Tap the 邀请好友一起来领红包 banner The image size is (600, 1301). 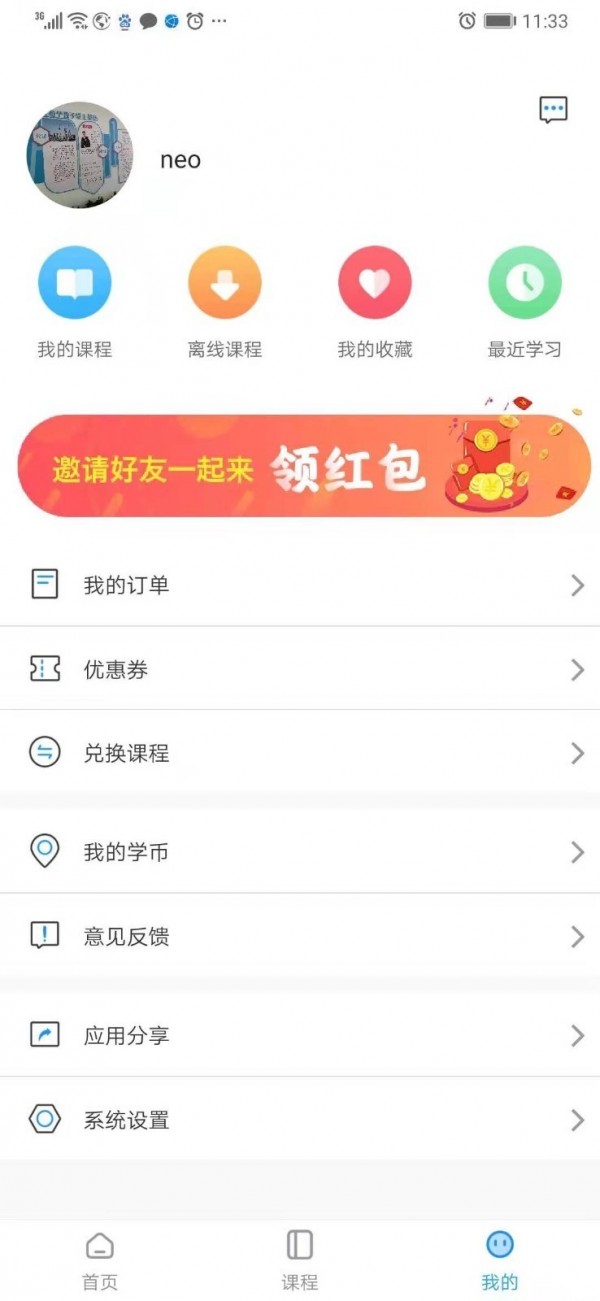300,466
